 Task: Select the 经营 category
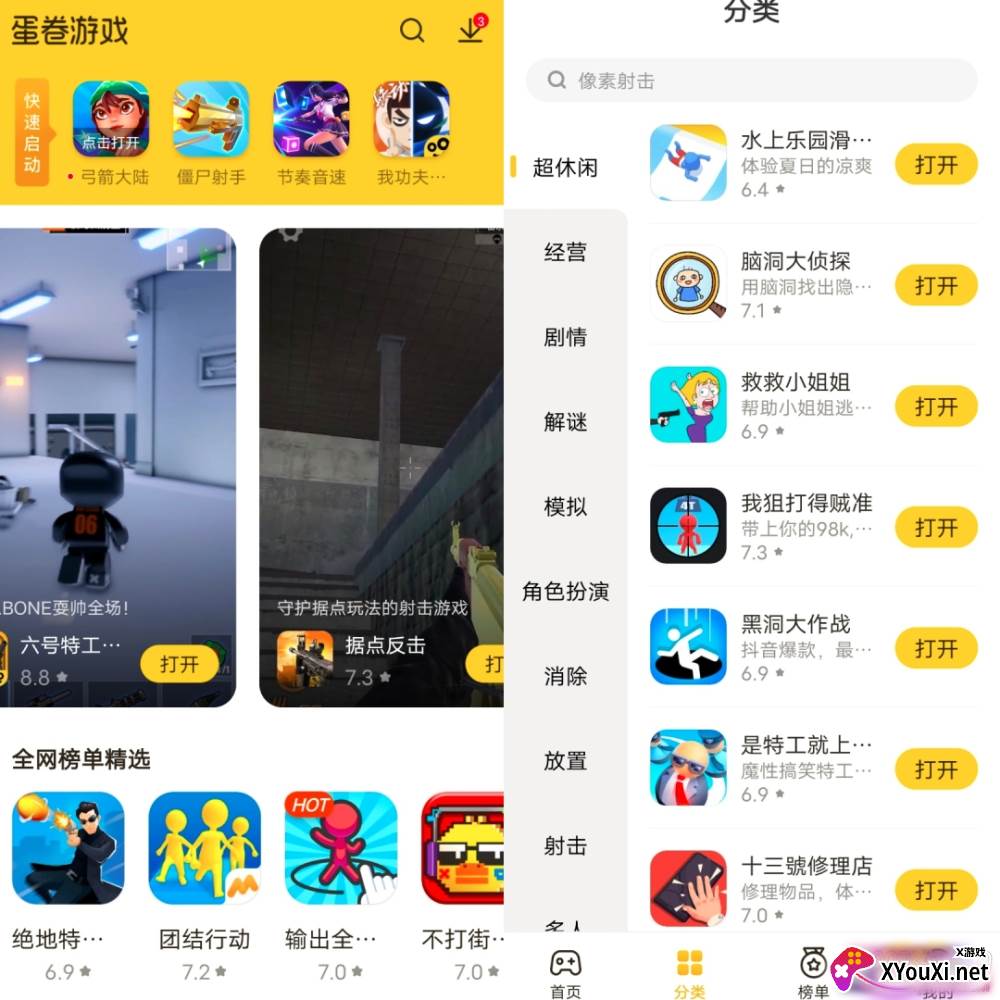point(565,253)
